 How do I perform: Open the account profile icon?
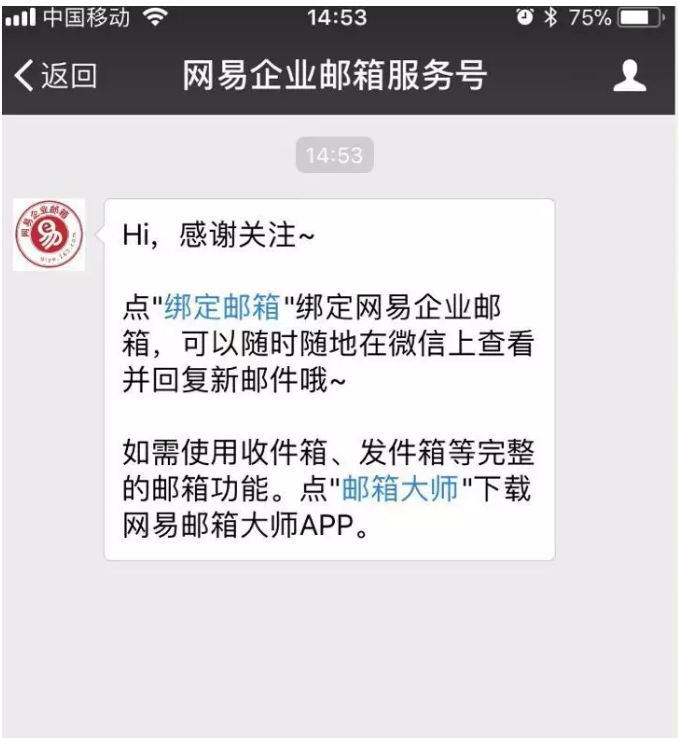[629, 76]
